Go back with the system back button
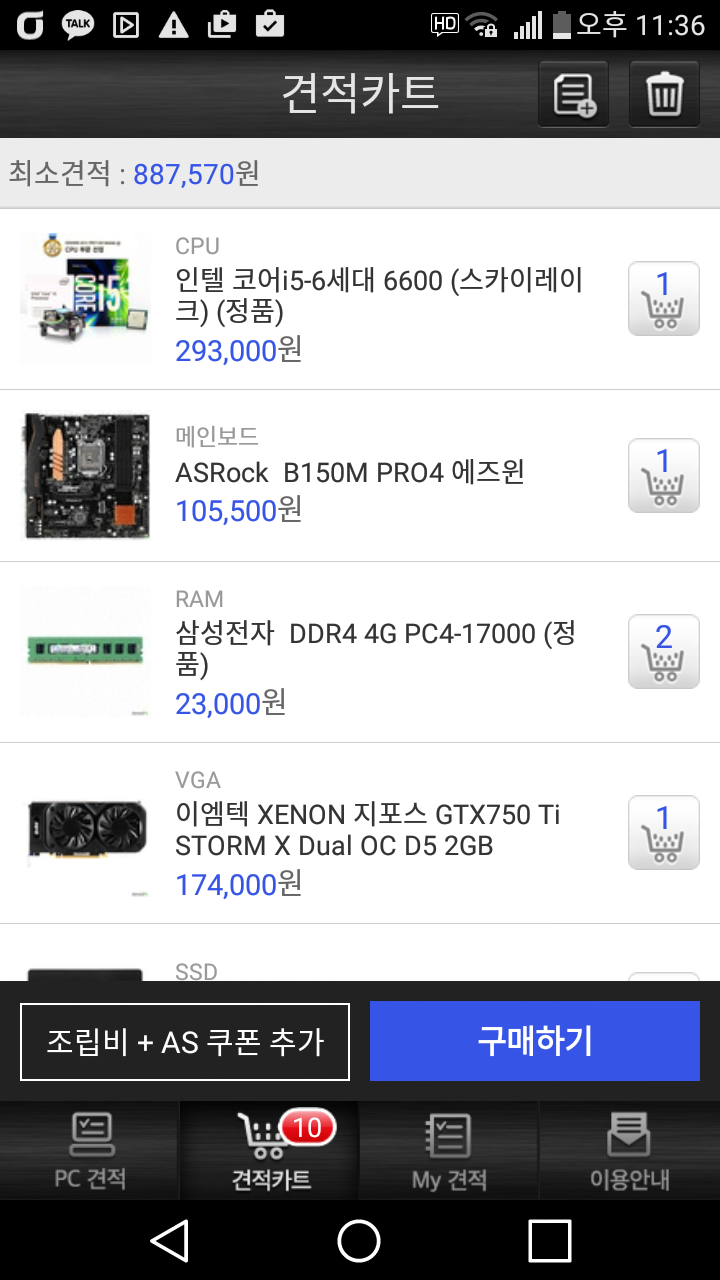Image resolution: width=720 pixels, height=1280 pixels. point(170,1241)
